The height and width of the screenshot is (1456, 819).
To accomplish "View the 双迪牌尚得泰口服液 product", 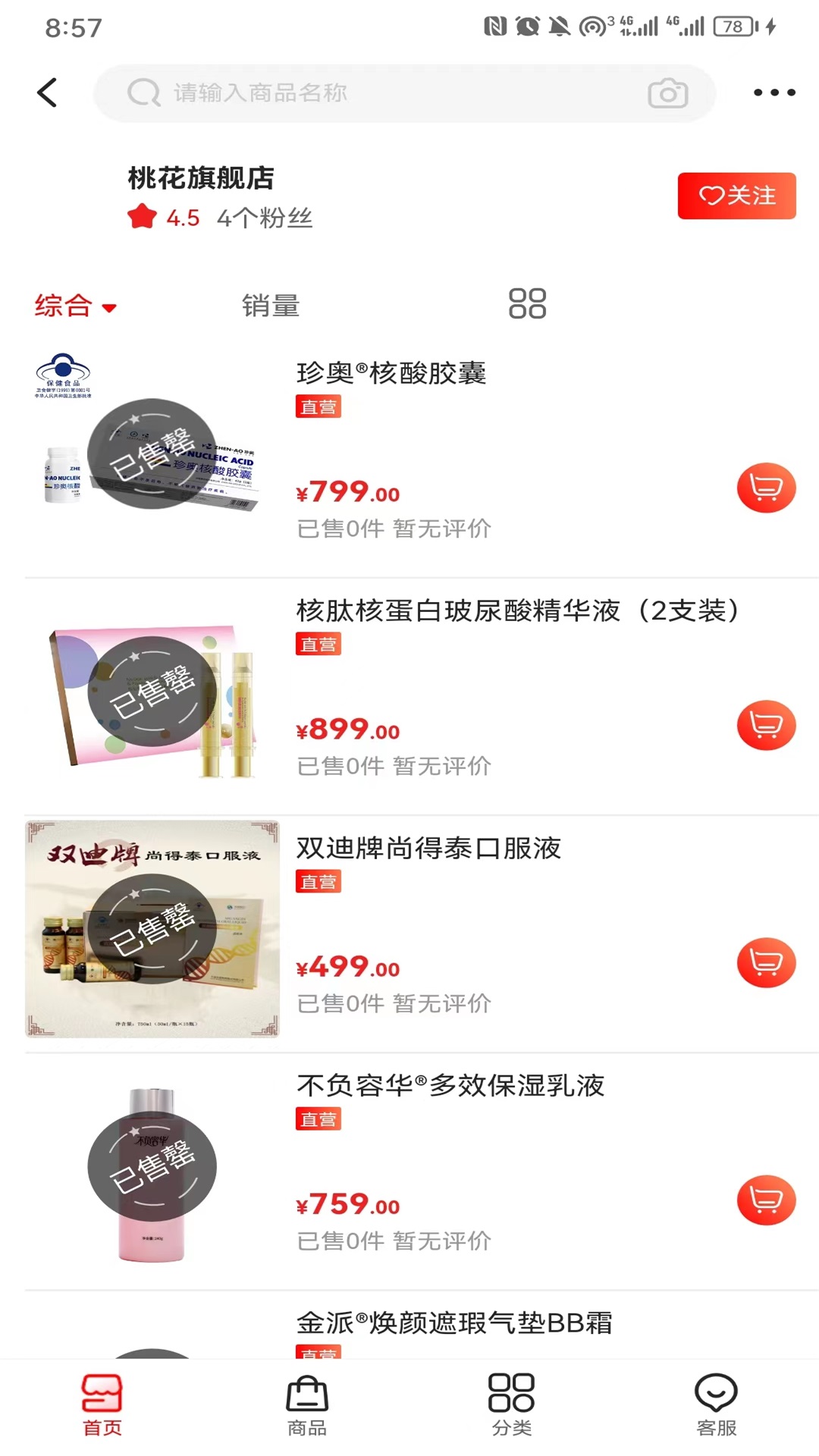I will (x=428, y=848).
